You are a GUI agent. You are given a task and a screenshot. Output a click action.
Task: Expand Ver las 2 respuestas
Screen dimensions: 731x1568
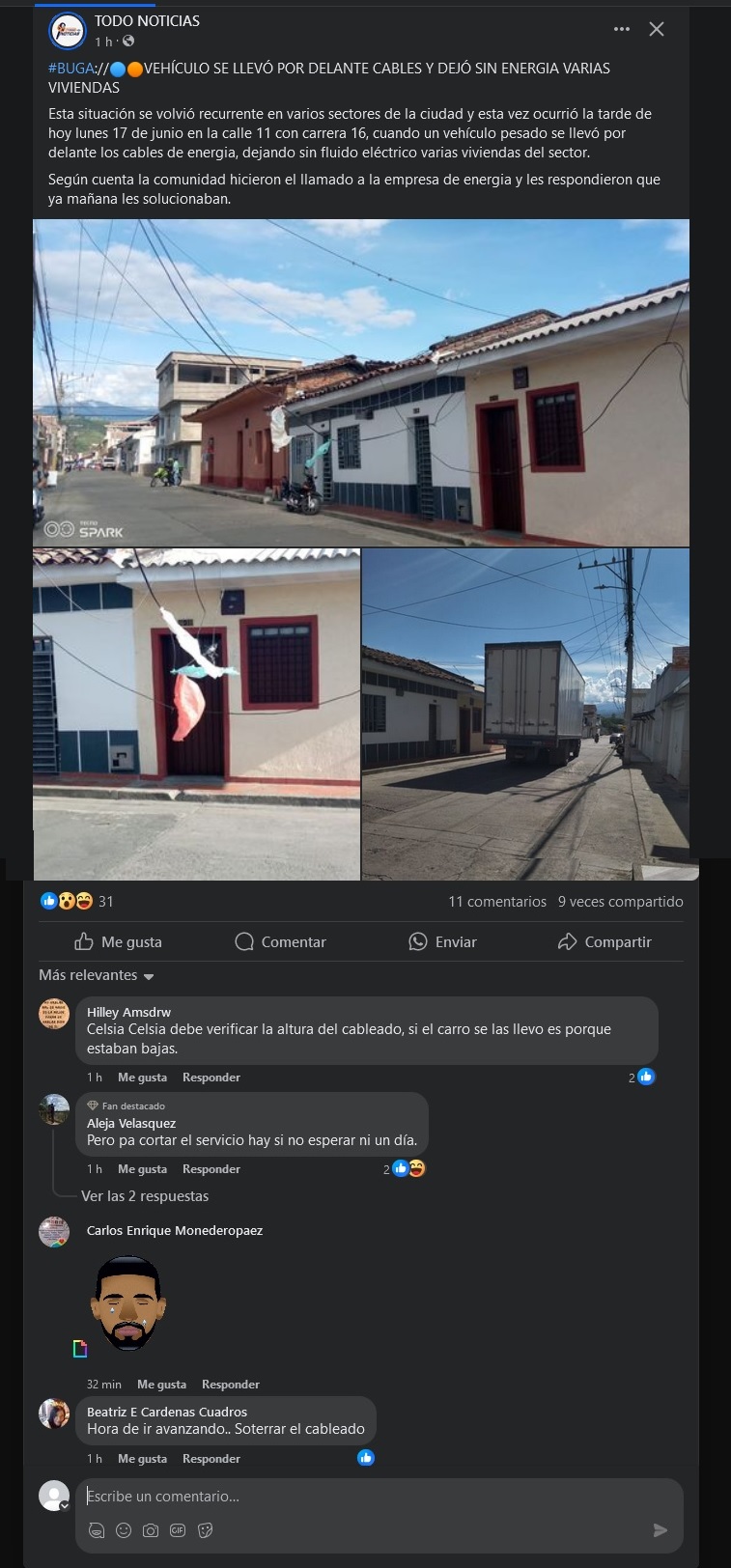145,1196
